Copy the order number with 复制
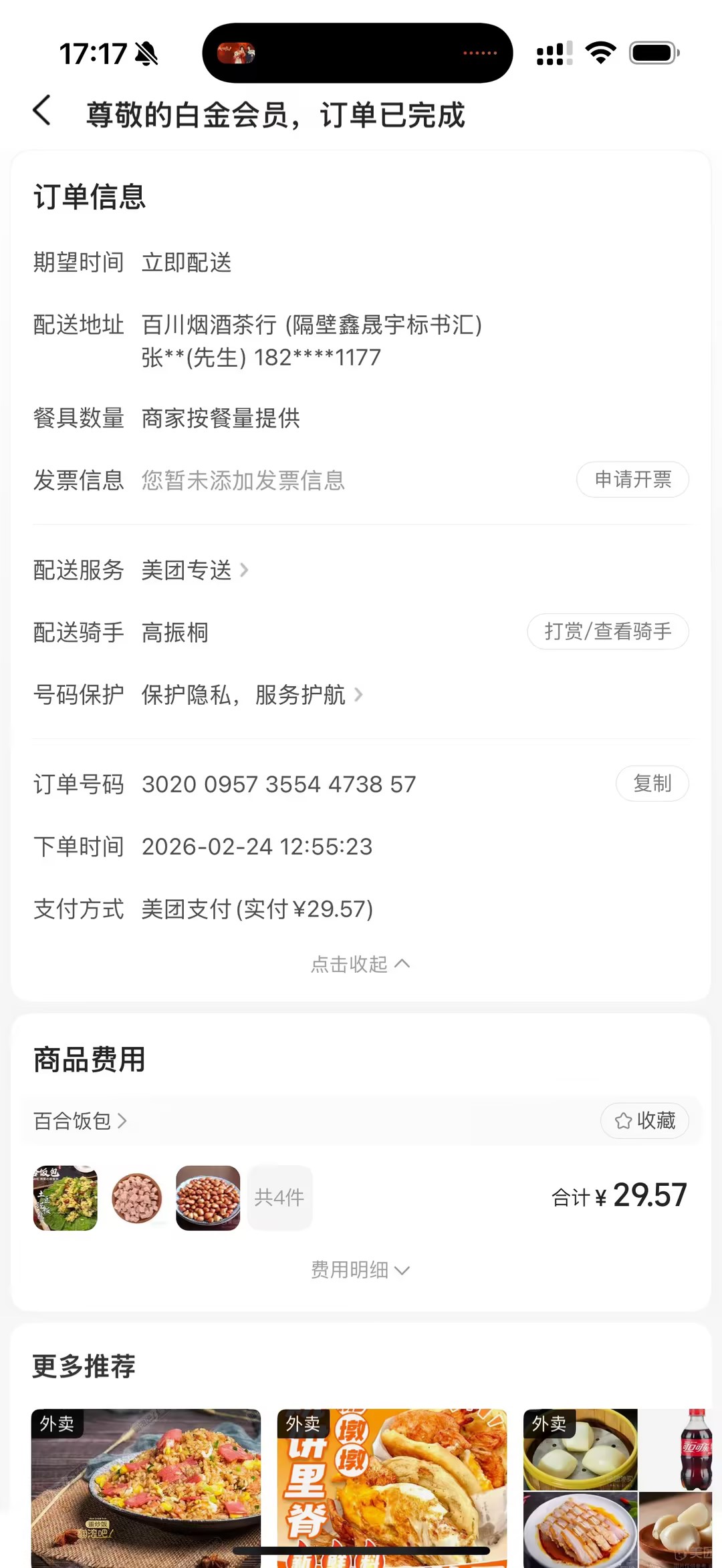Image resolution: width=722 pixels, height=1568 pixels. pos(652,784)
